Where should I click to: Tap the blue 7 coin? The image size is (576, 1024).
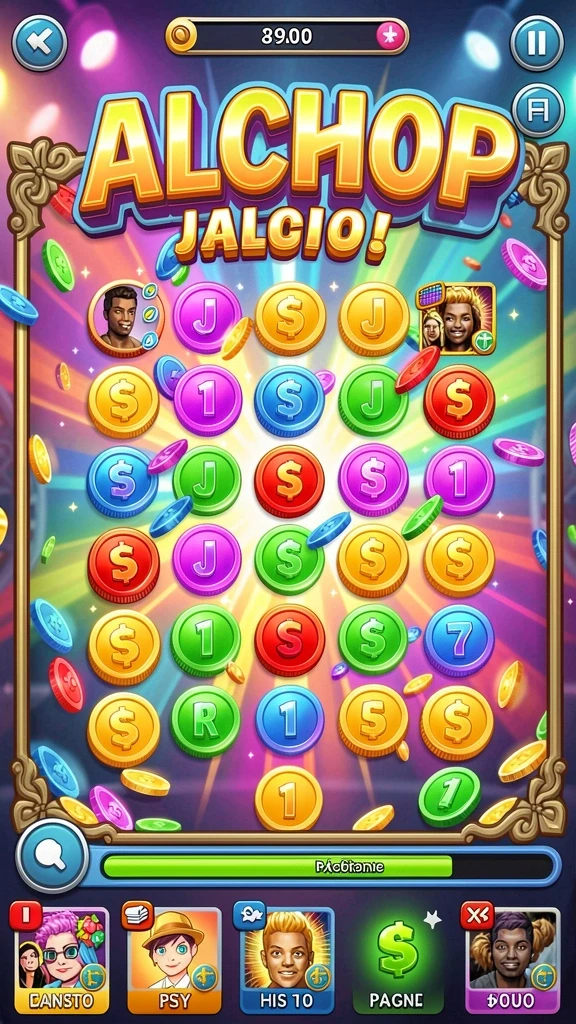point(458,640)
